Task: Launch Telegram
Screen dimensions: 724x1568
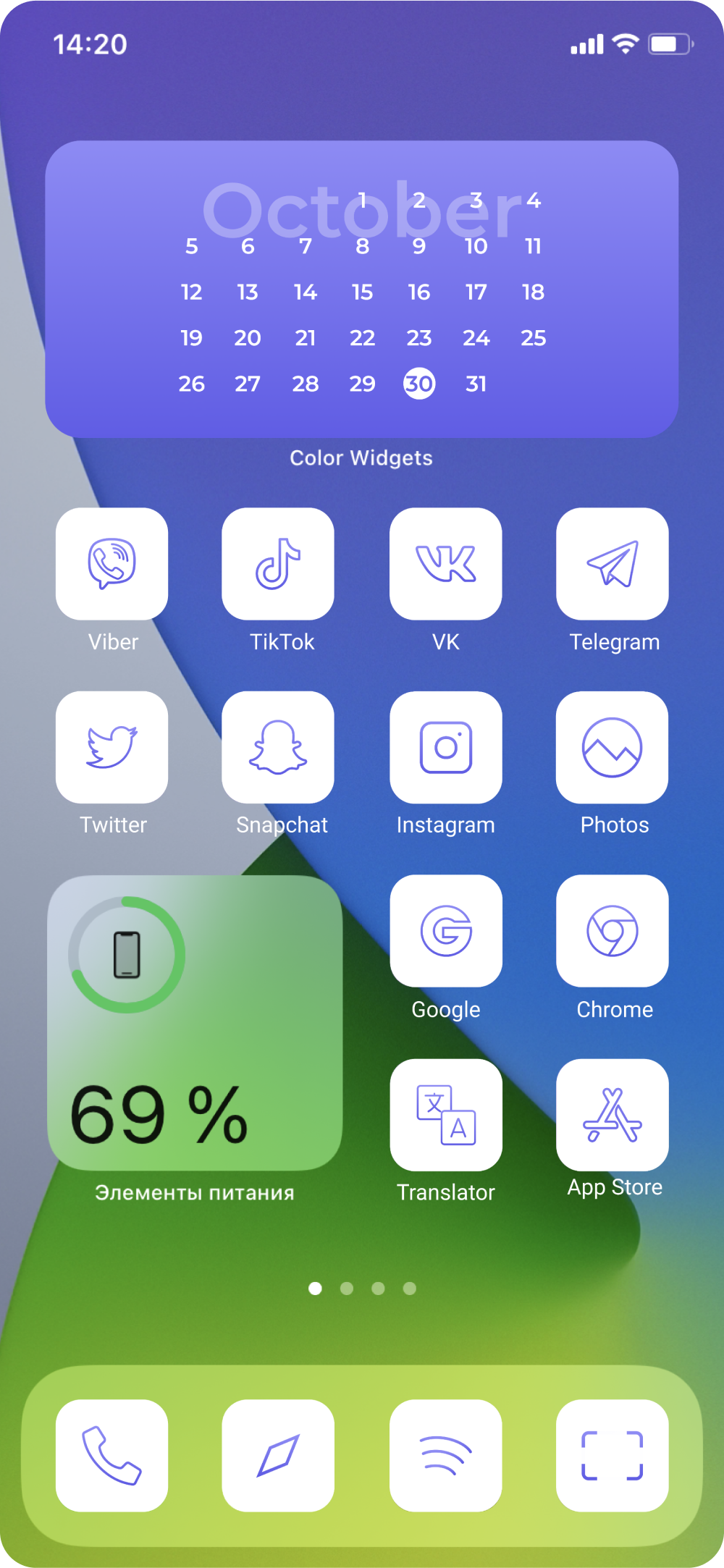Action: (x=613, y=564)
